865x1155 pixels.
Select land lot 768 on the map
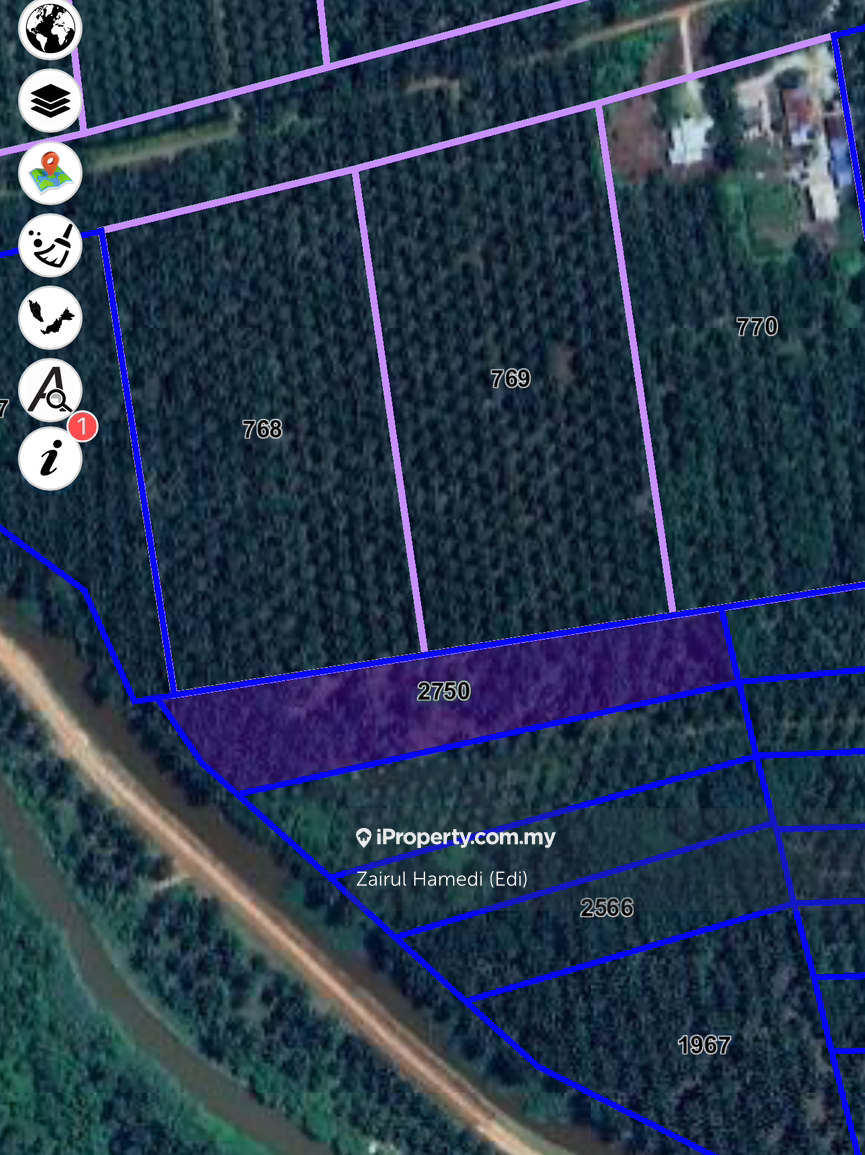(x=262, y=429)
